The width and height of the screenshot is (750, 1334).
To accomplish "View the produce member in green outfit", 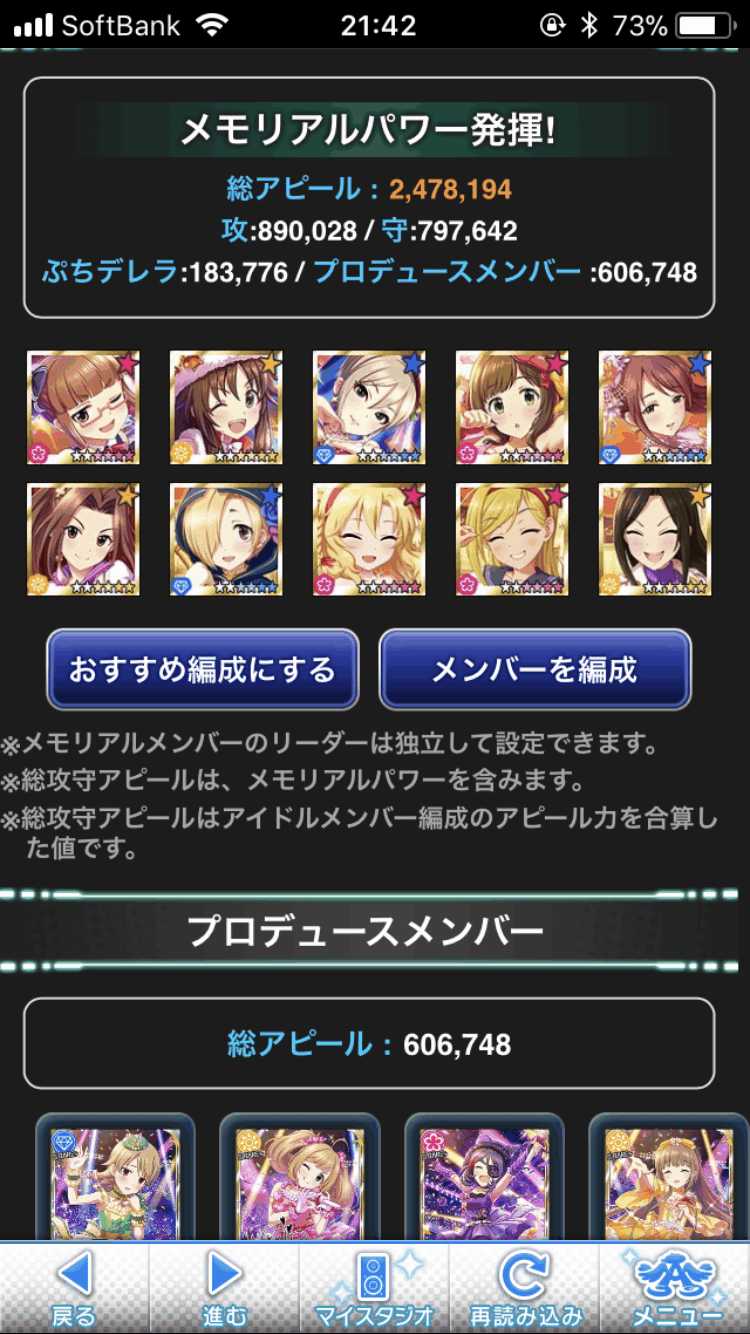I will point(115,1180).
